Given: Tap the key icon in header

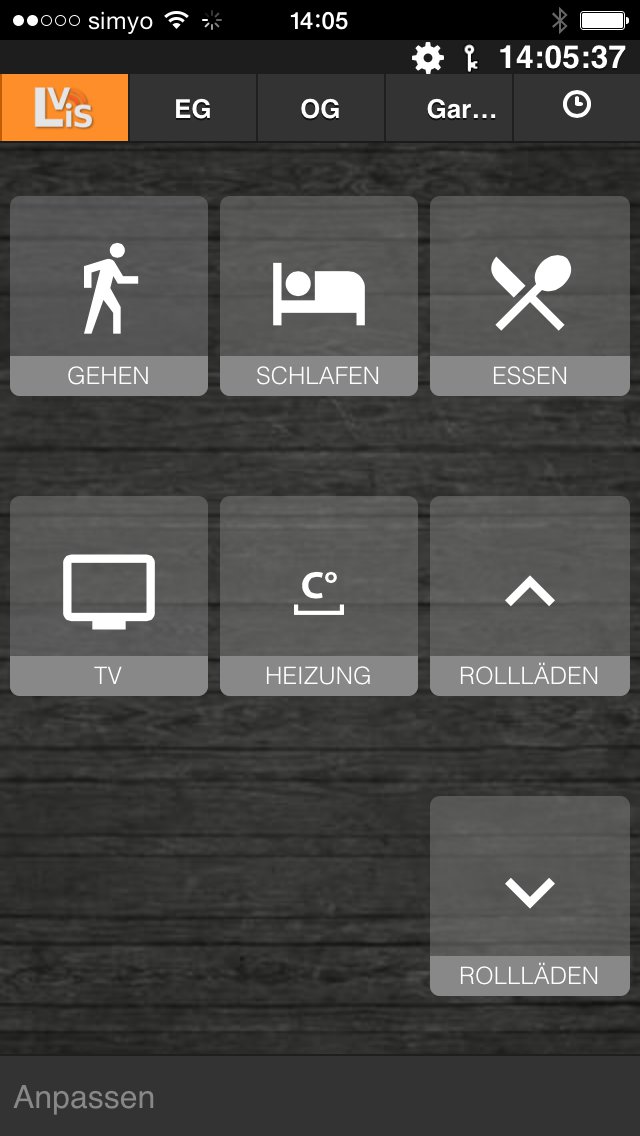Looking at the screenshot, I should [x=471, y=58].
